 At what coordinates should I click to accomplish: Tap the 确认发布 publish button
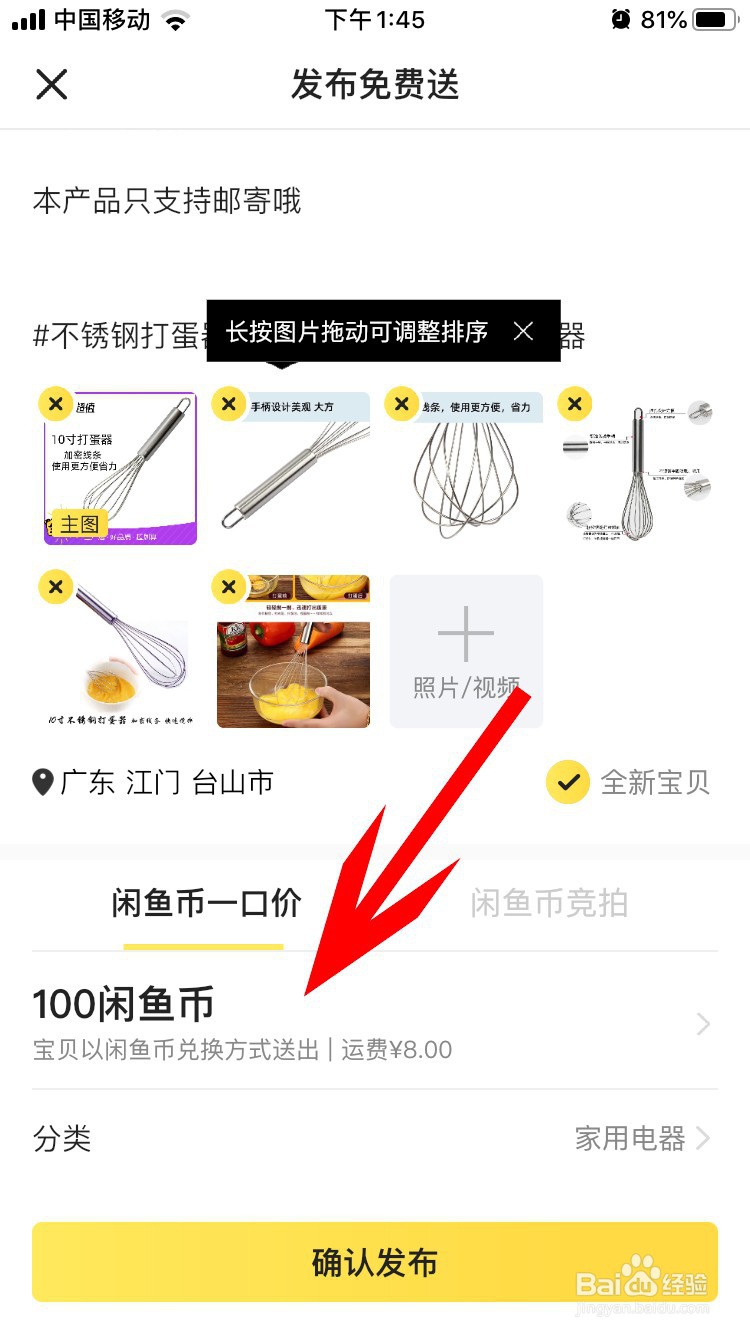[375, 1262]
